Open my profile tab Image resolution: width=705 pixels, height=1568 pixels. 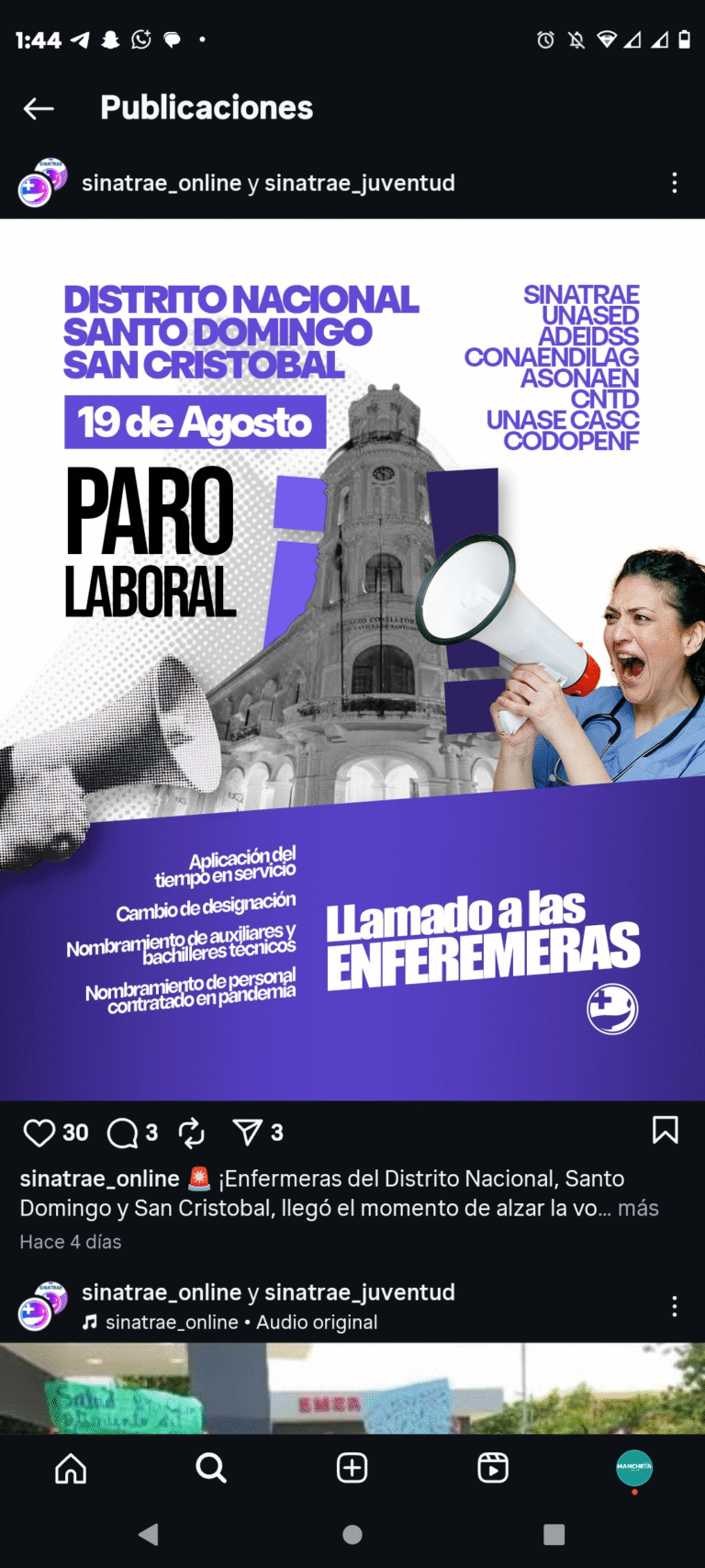(x=633, y=1468)
